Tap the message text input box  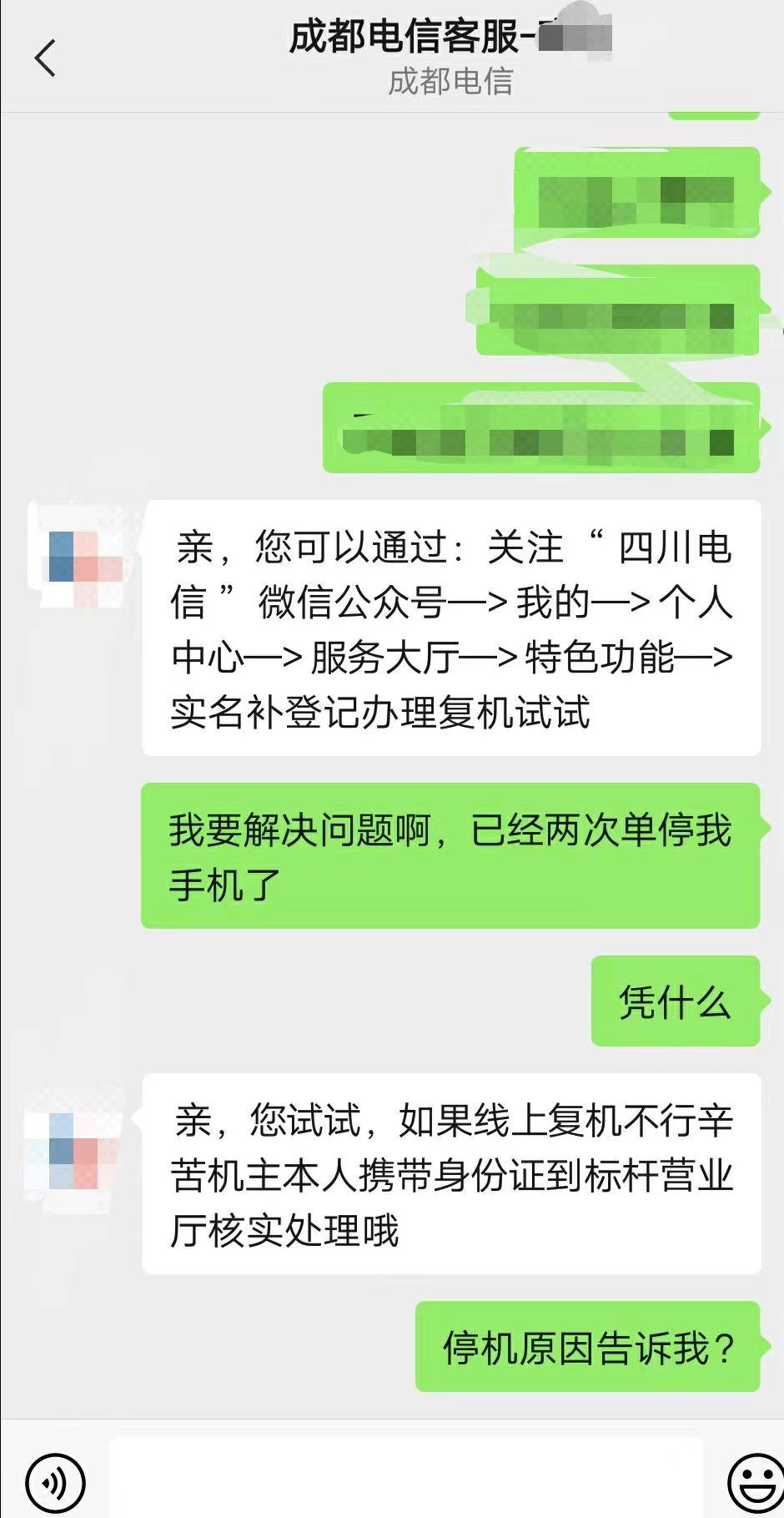pos(406,1478)
